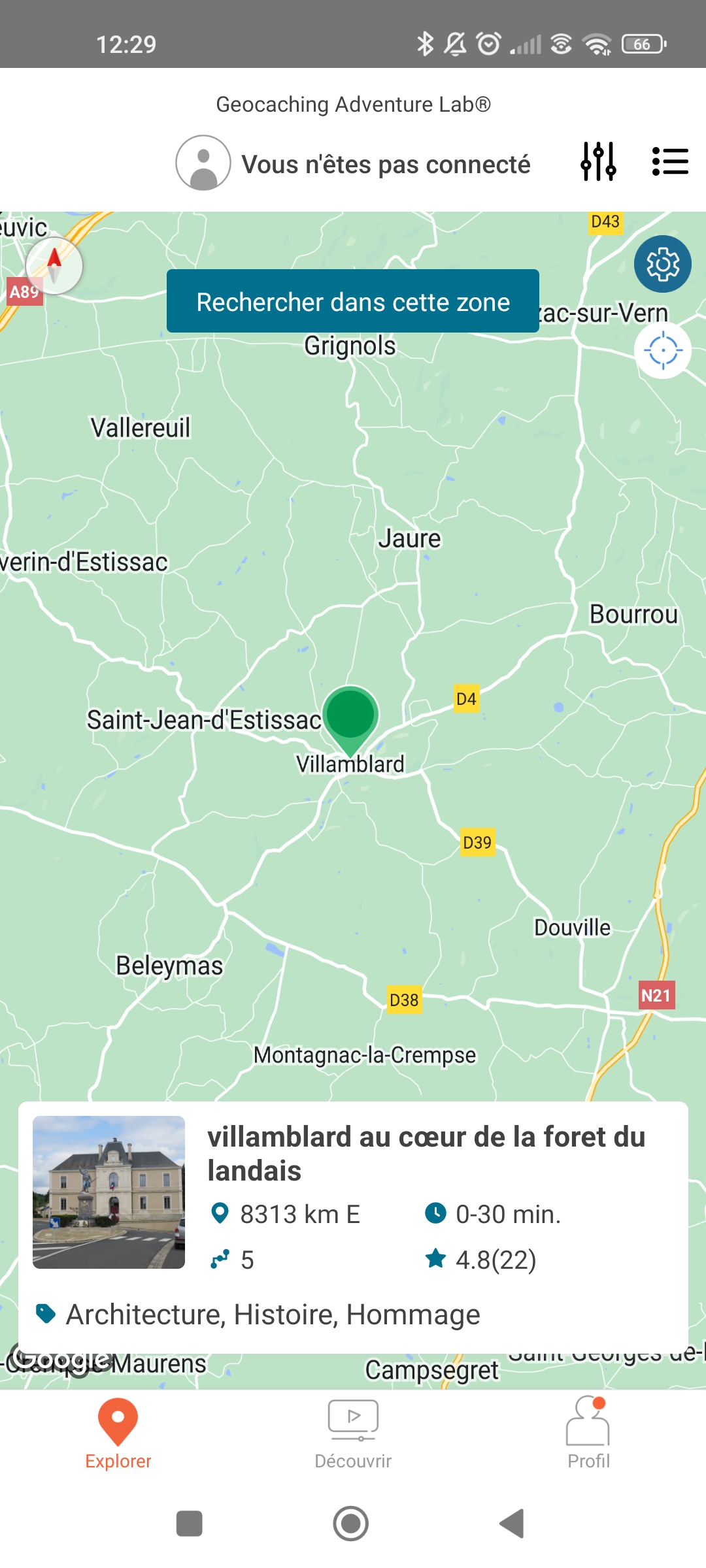
Task: Open the map settings gear
Action: [x=663, y=264]
